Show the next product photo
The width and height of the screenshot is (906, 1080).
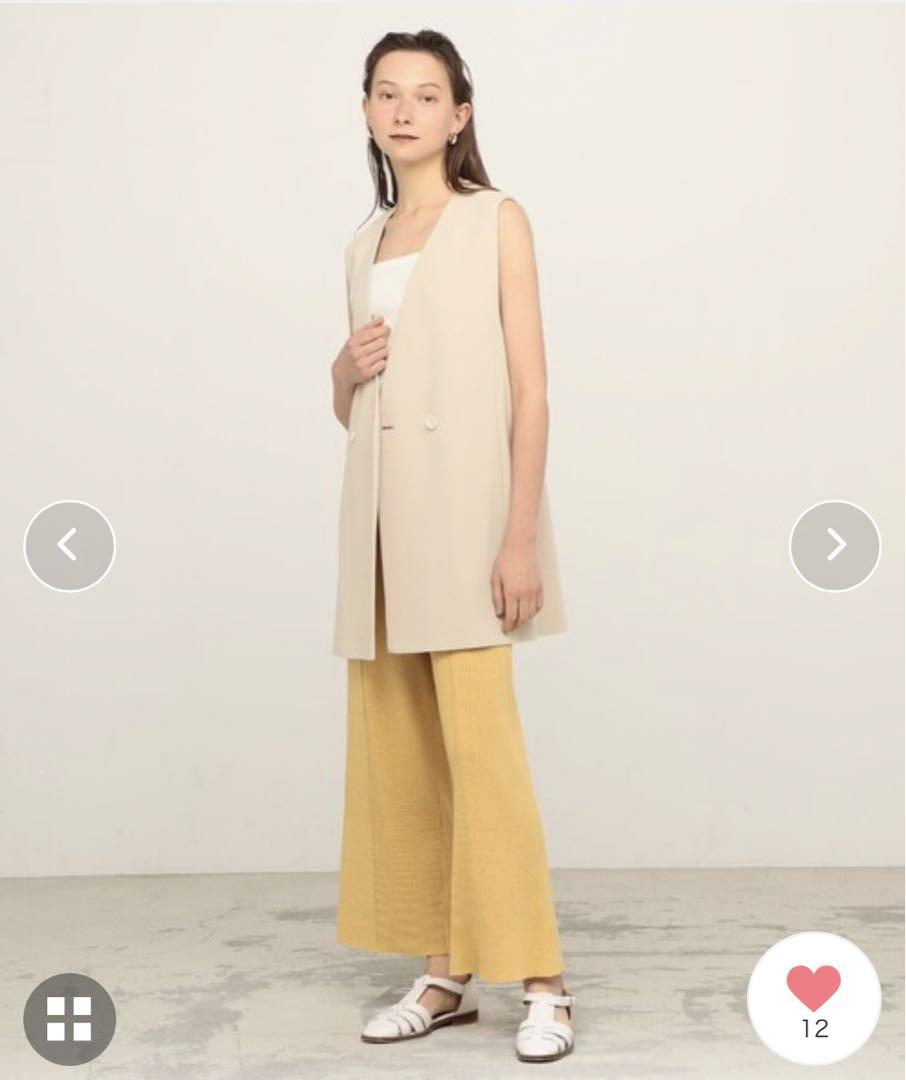835,546
